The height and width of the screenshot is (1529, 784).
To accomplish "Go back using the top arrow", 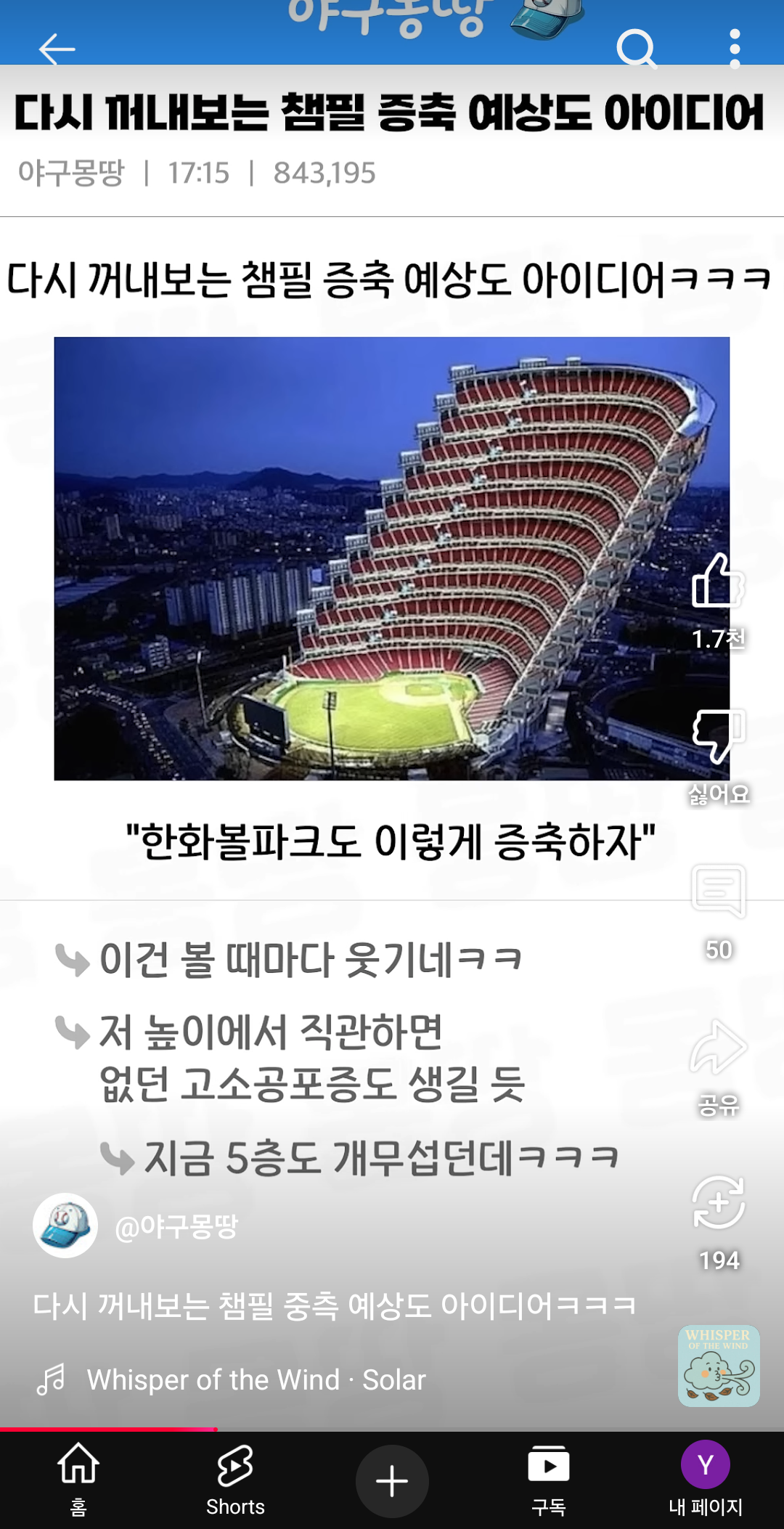I will point(57,49).
